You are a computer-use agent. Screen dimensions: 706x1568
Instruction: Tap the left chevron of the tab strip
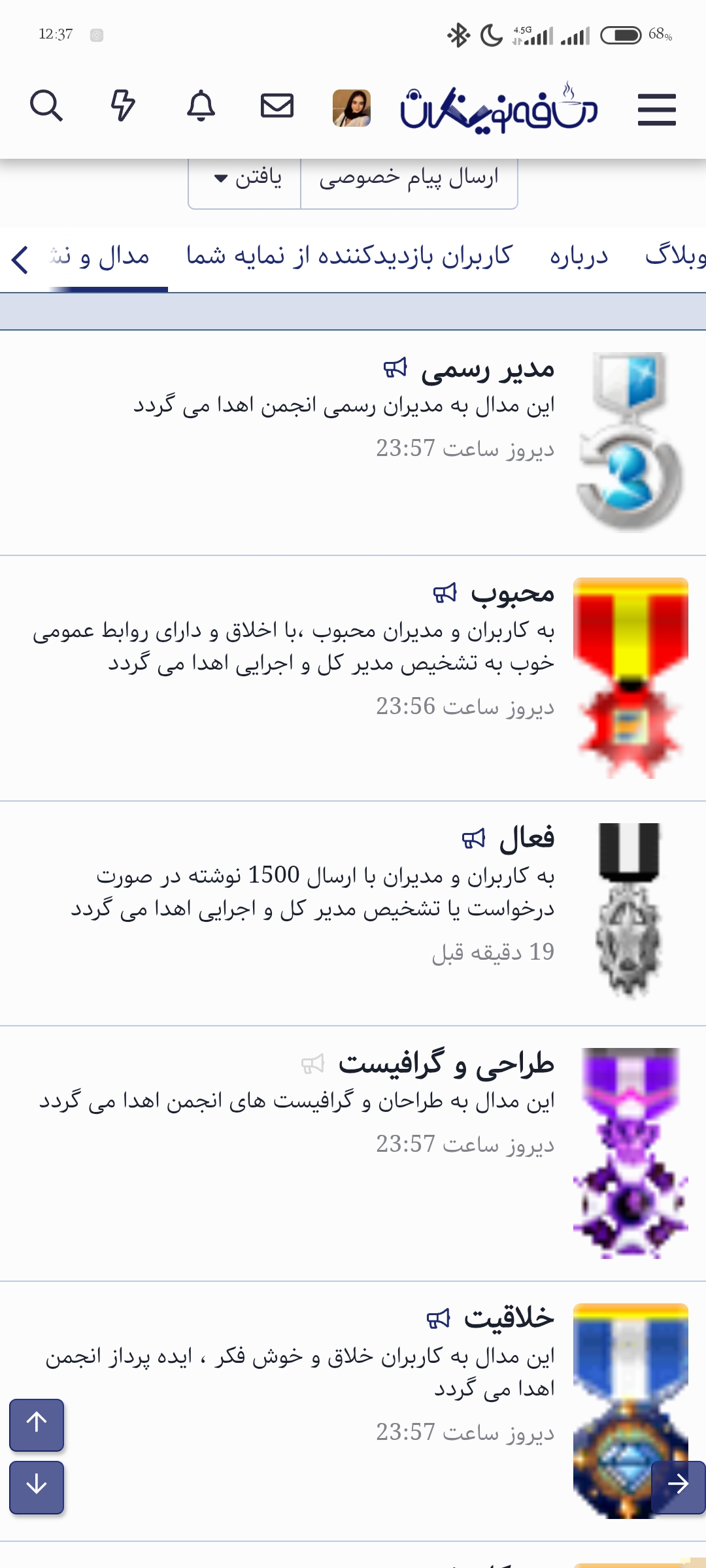(20, 259)
